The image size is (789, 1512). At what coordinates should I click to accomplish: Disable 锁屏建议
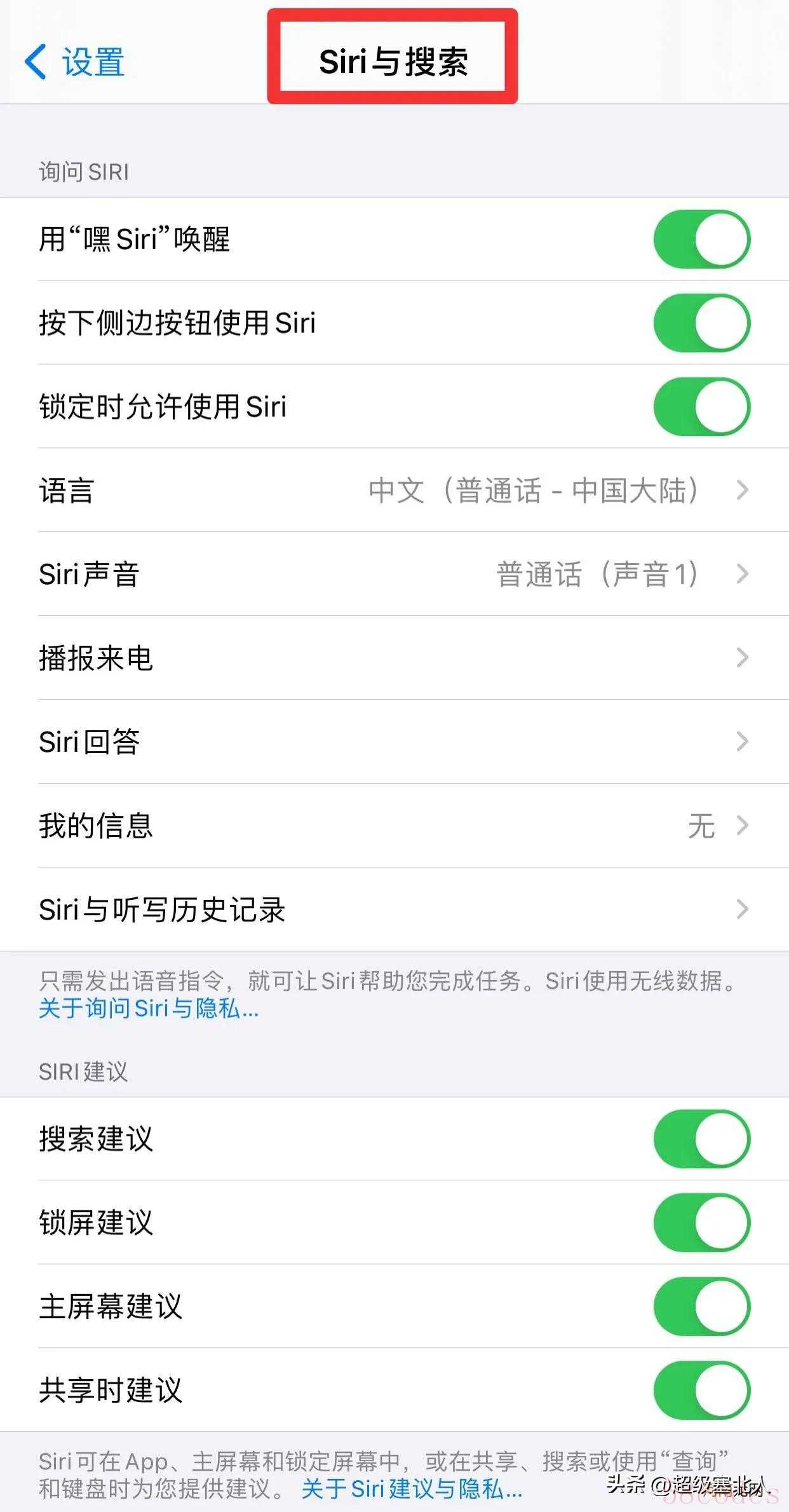point(701,1223)
